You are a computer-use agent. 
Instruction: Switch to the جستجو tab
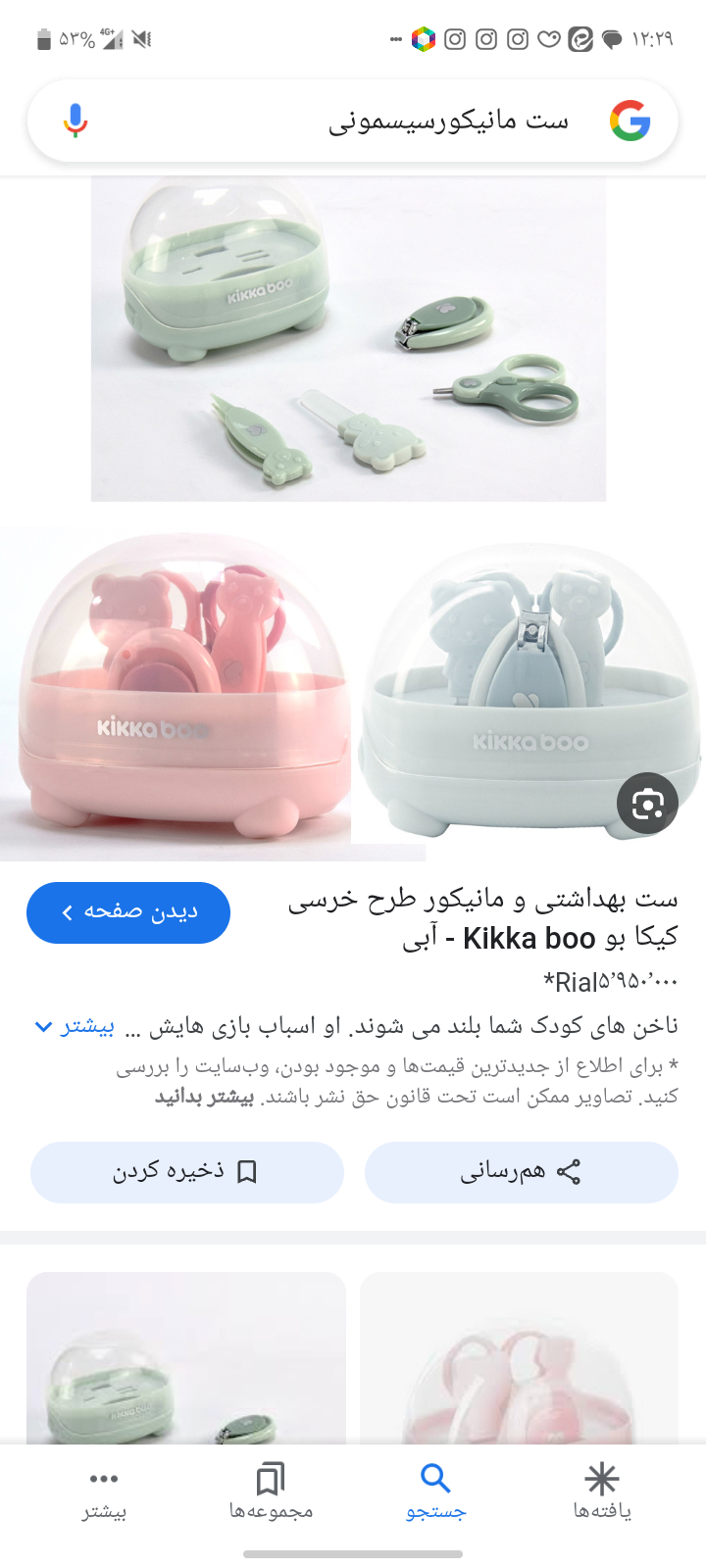click(435, 1491)
